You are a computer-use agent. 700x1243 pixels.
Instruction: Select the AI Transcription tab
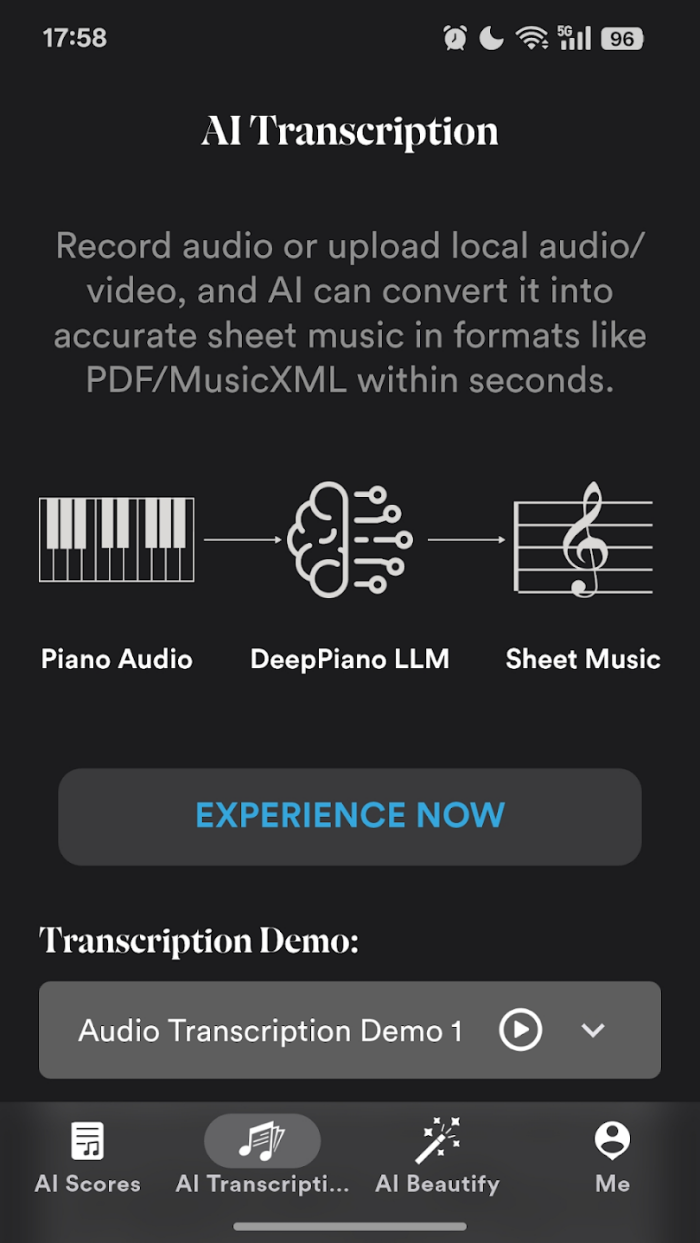click(x=262, y=1157)
